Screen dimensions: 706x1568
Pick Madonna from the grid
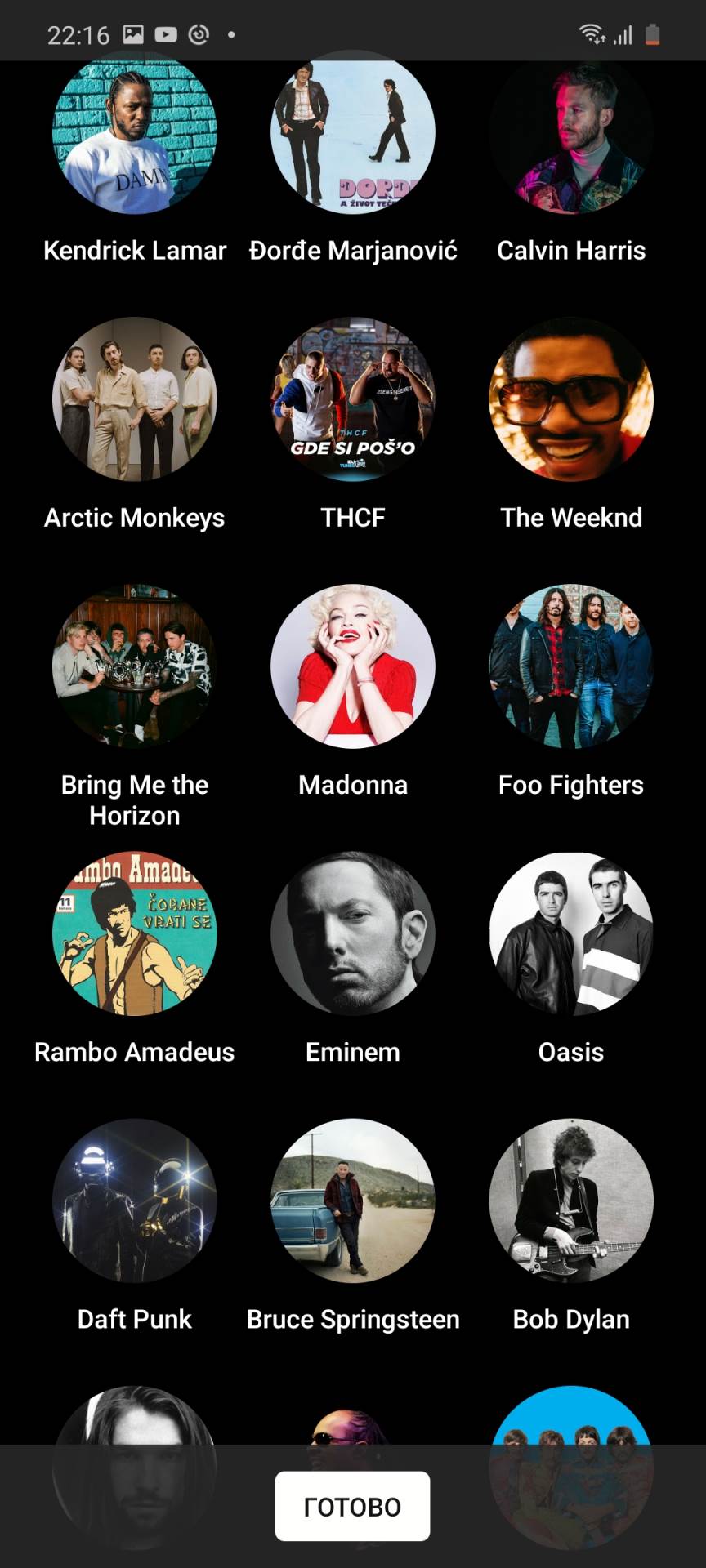[353, 666]
